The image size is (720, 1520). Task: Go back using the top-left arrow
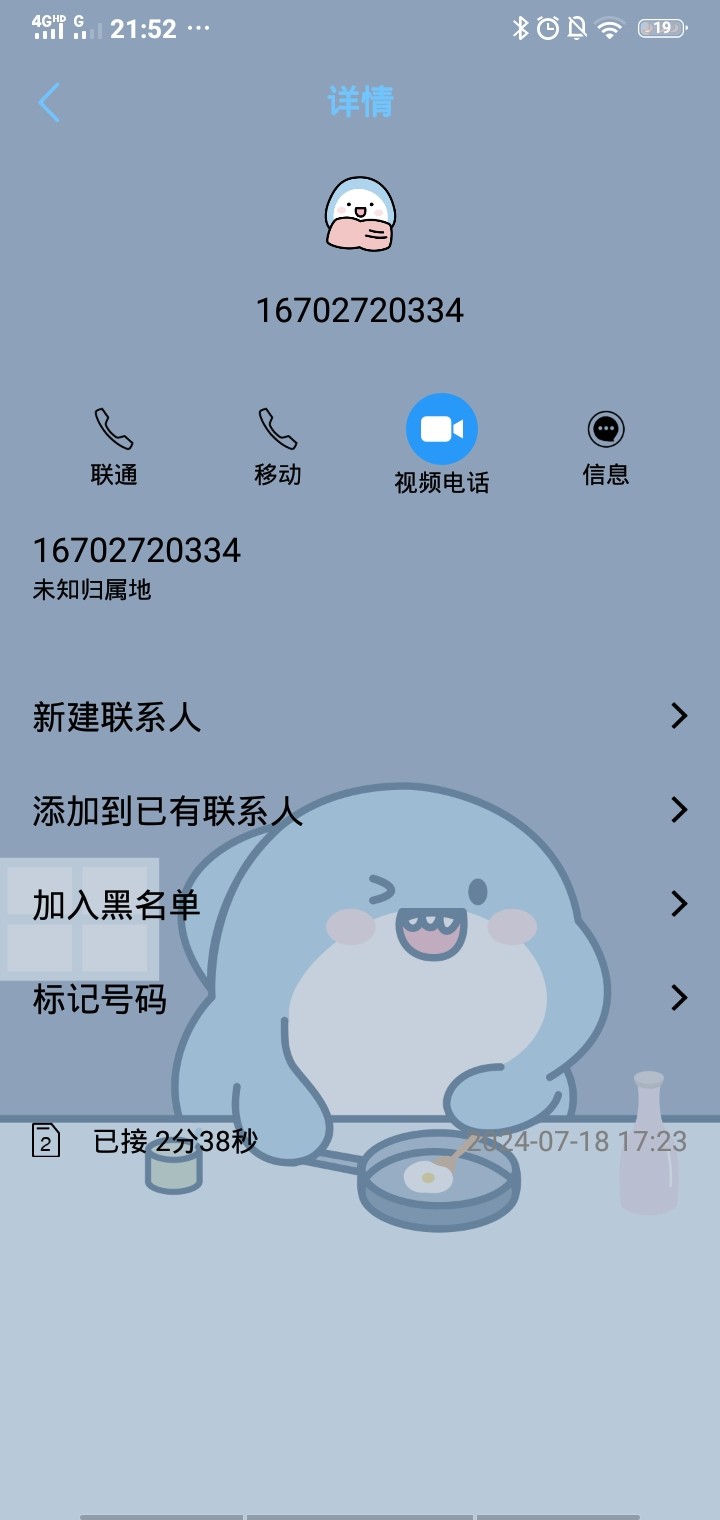pos(49,102)
